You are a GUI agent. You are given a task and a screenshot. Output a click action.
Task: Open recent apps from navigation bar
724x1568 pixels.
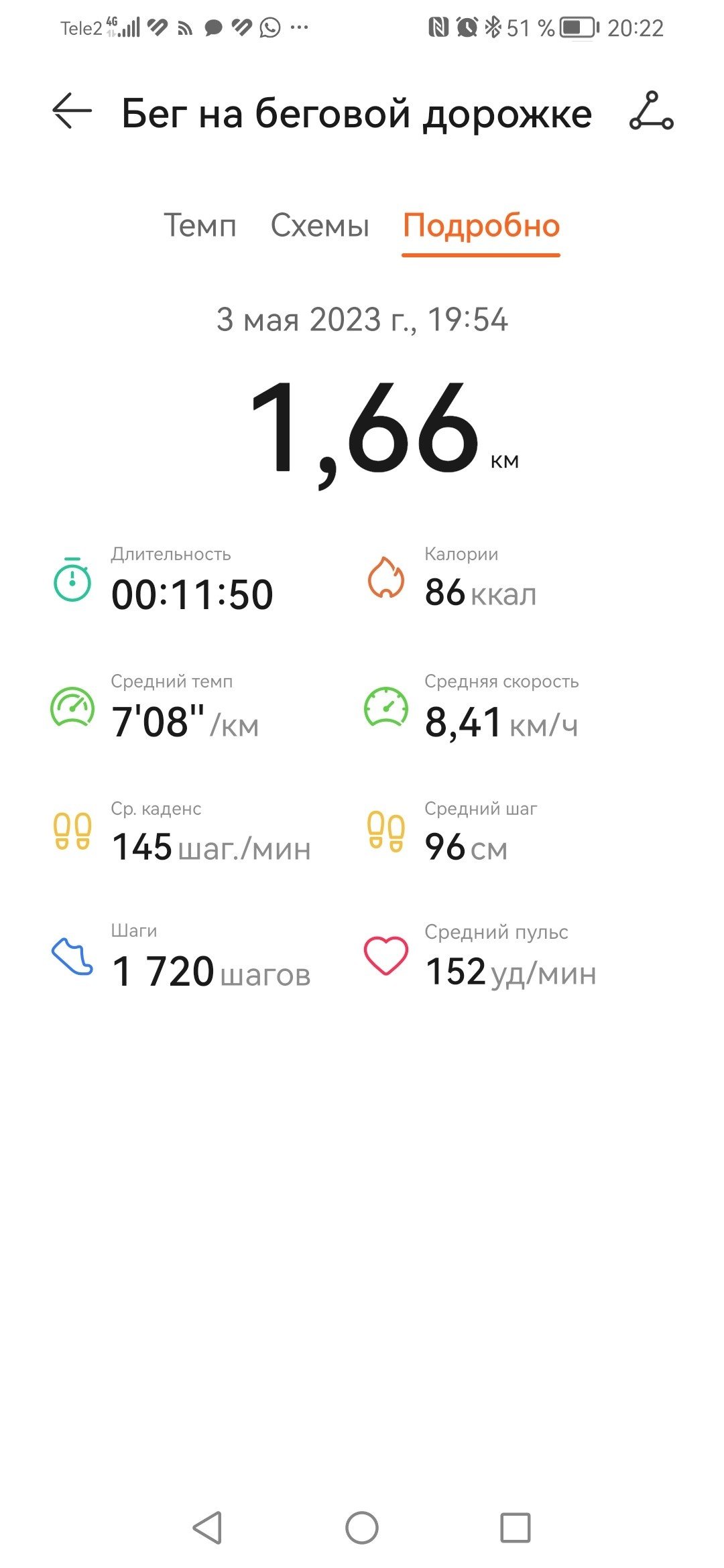(516, 1528)
